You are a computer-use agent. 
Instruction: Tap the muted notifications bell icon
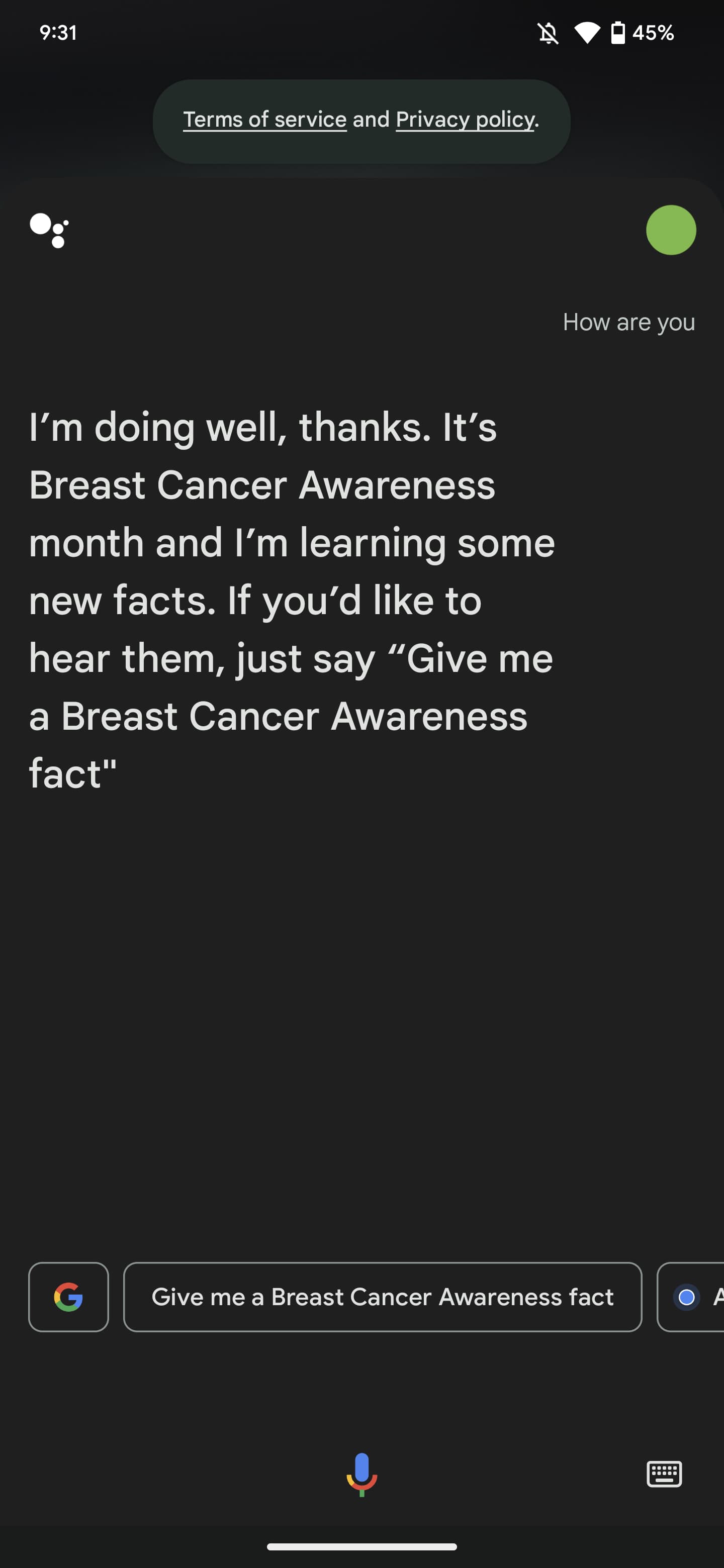[548, 34]
